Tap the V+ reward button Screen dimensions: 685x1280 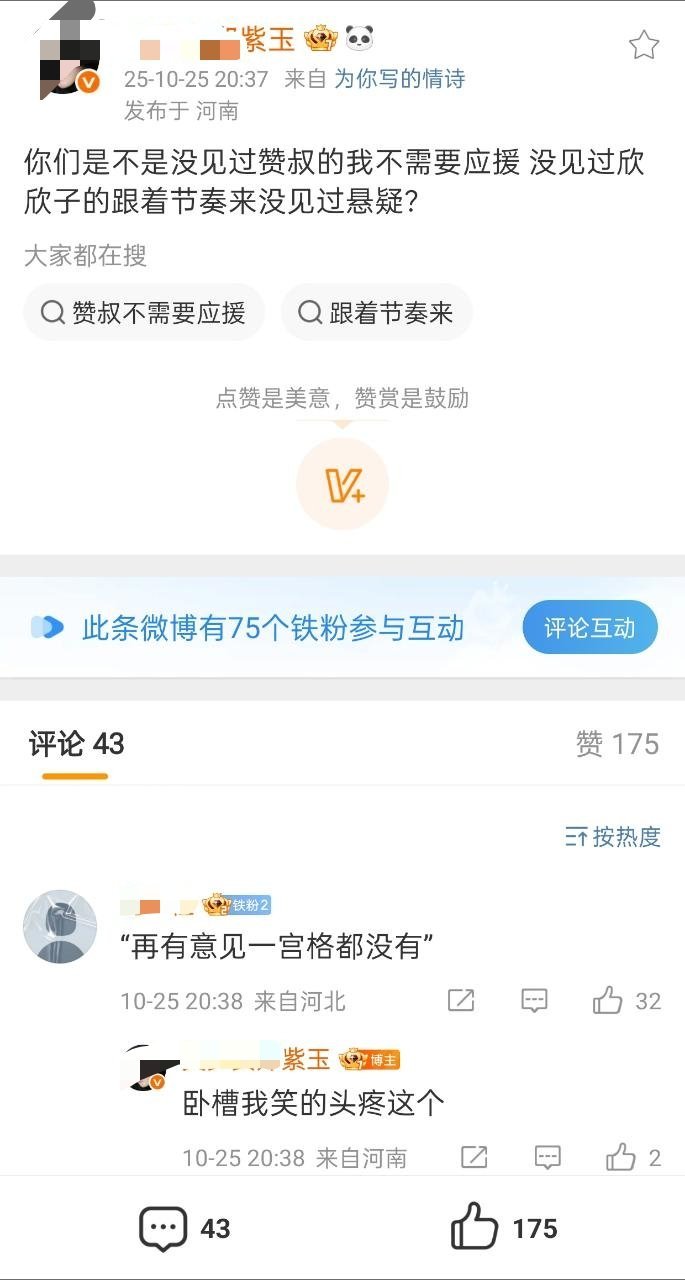342,484
